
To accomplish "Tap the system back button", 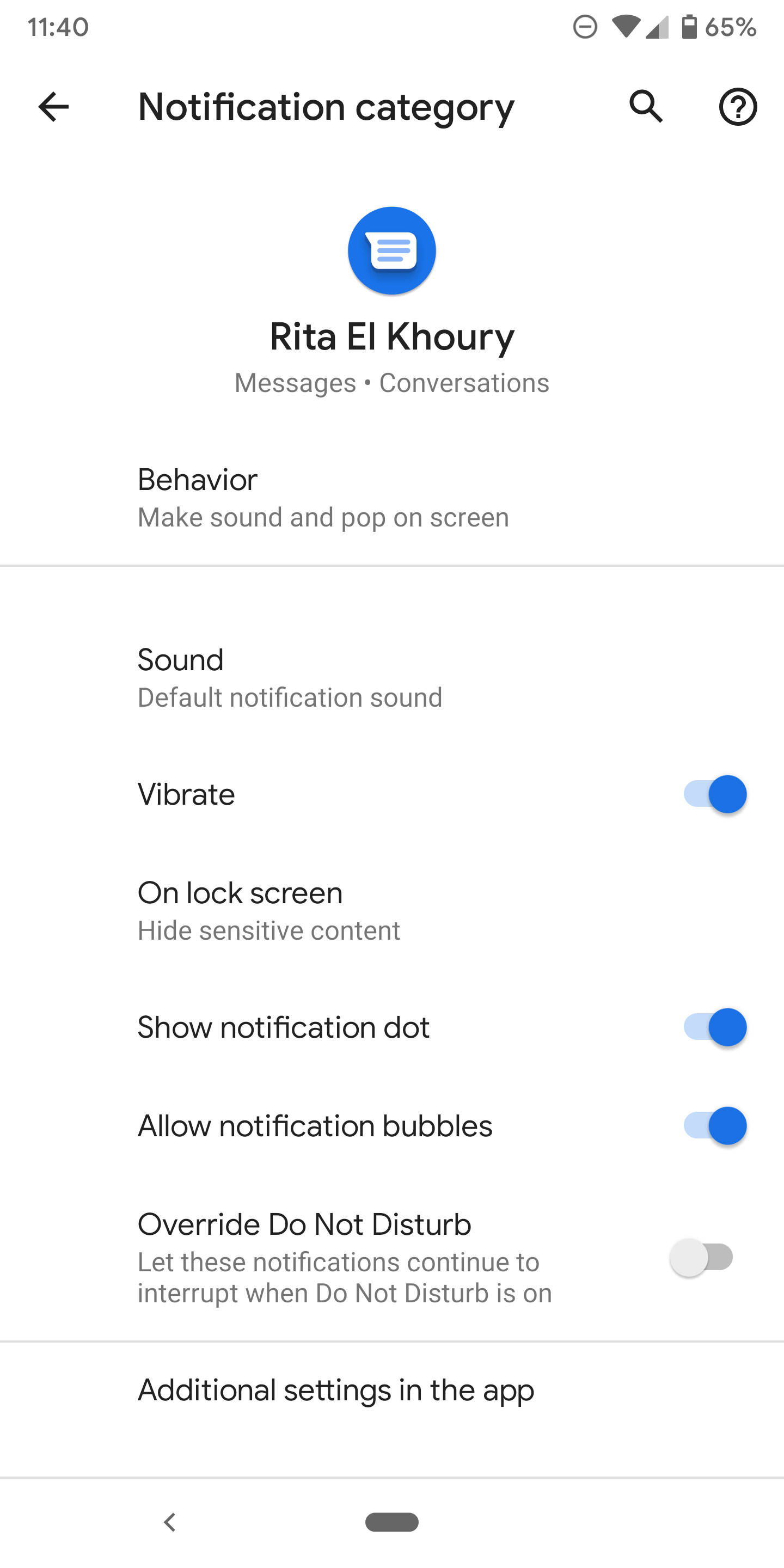I will click(170, 1522).
